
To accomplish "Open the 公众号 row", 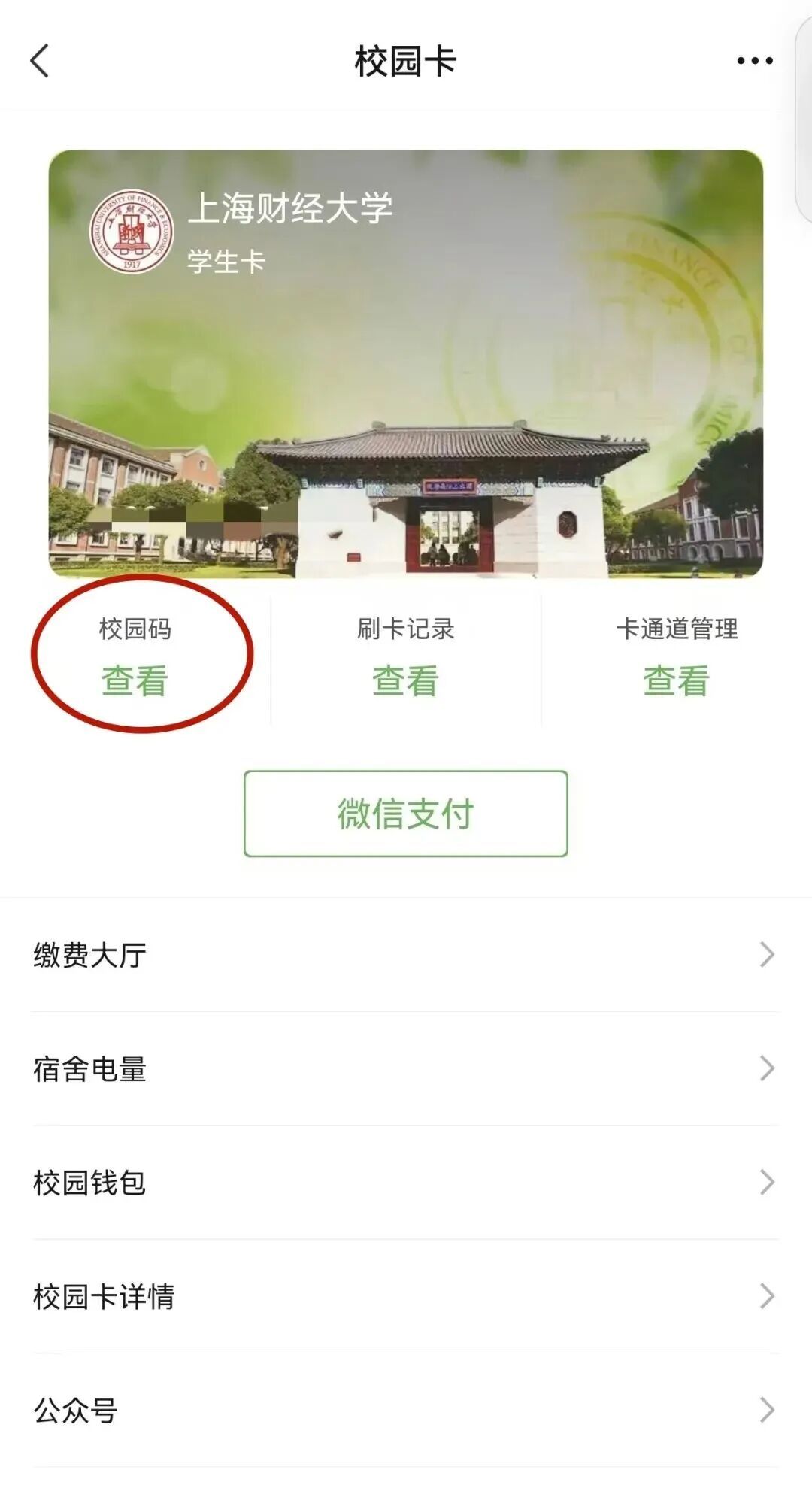I will coord(406,1411).
